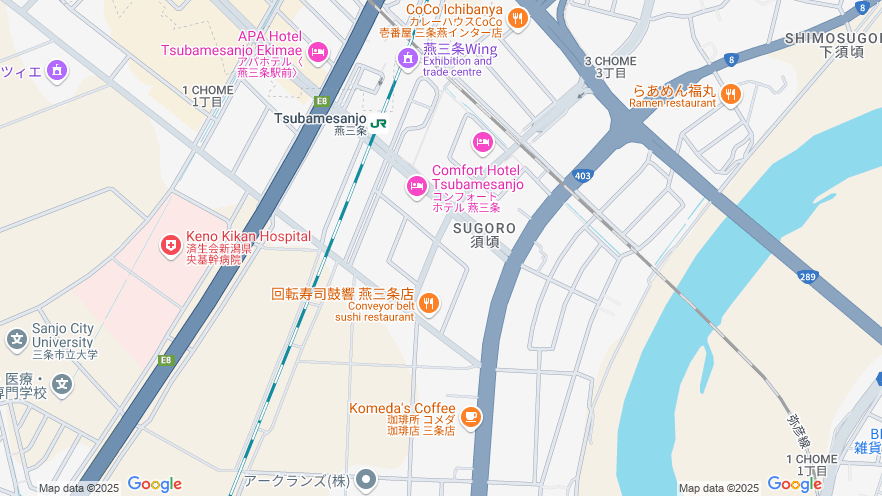Open the Comfort Hotel Tsubamesanjo marker

click(x=417, y=186)
